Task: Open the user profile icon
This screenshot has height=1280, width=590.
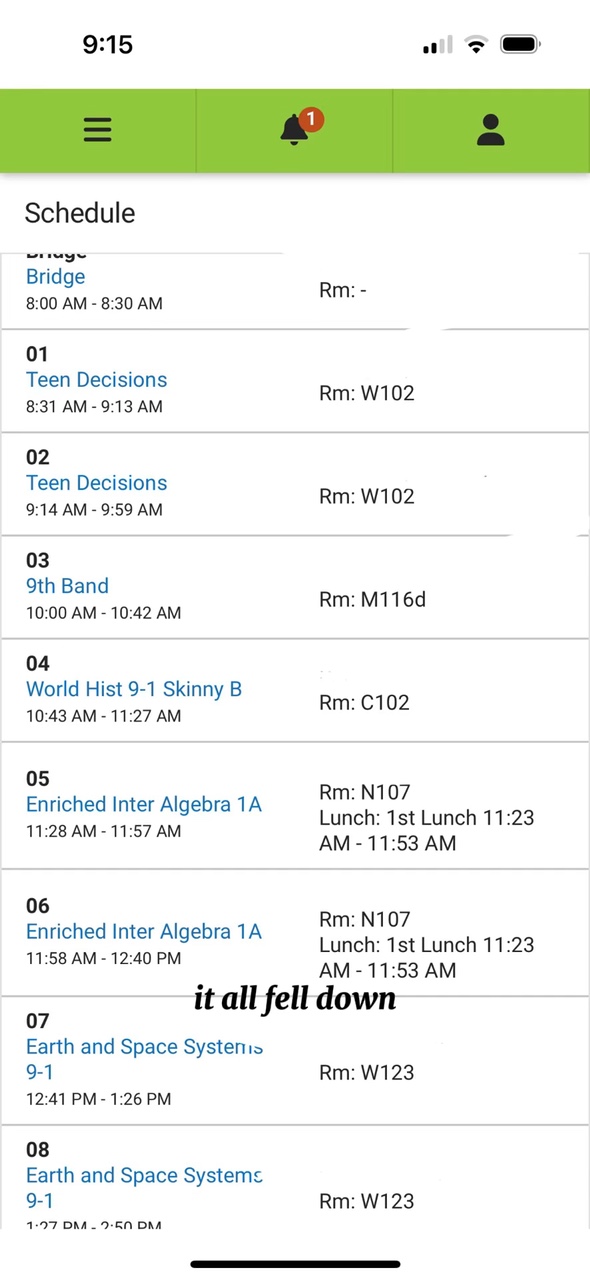Action: [491, 130]
